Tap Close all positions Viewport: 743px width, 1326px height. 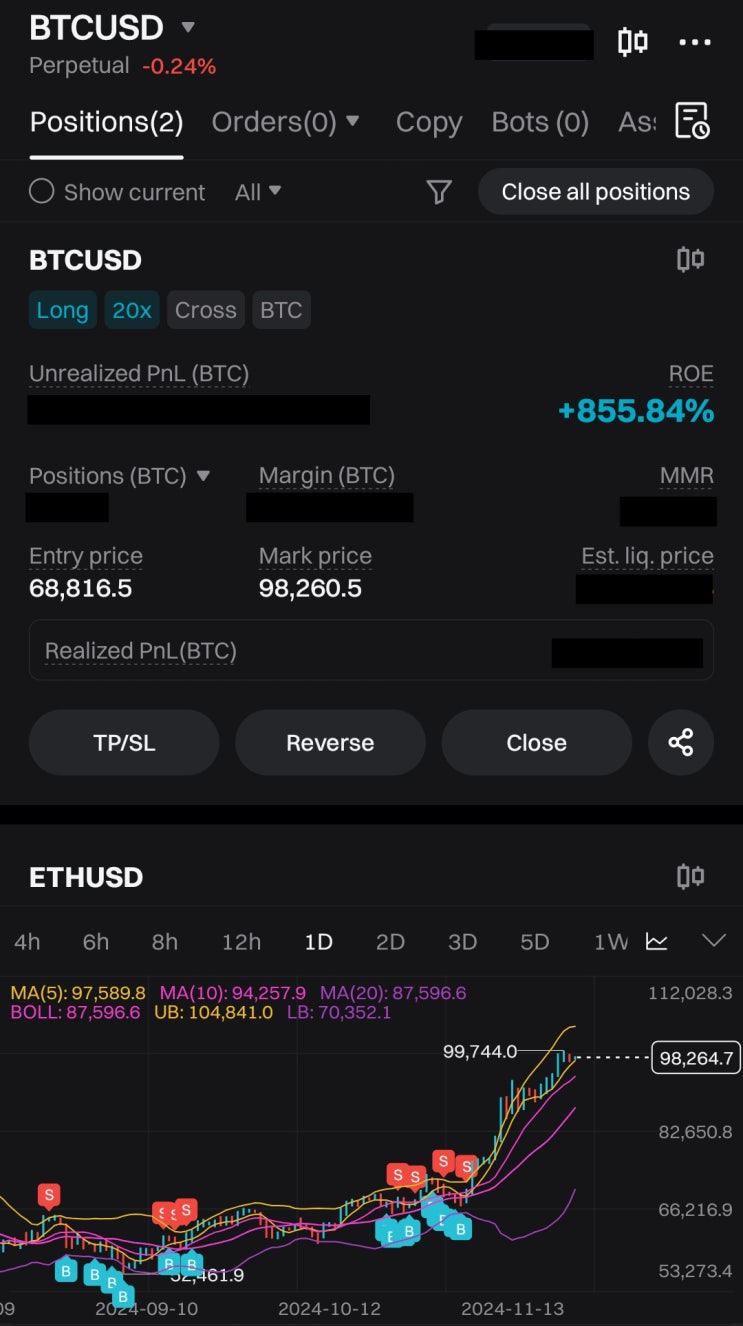point(595,191)
